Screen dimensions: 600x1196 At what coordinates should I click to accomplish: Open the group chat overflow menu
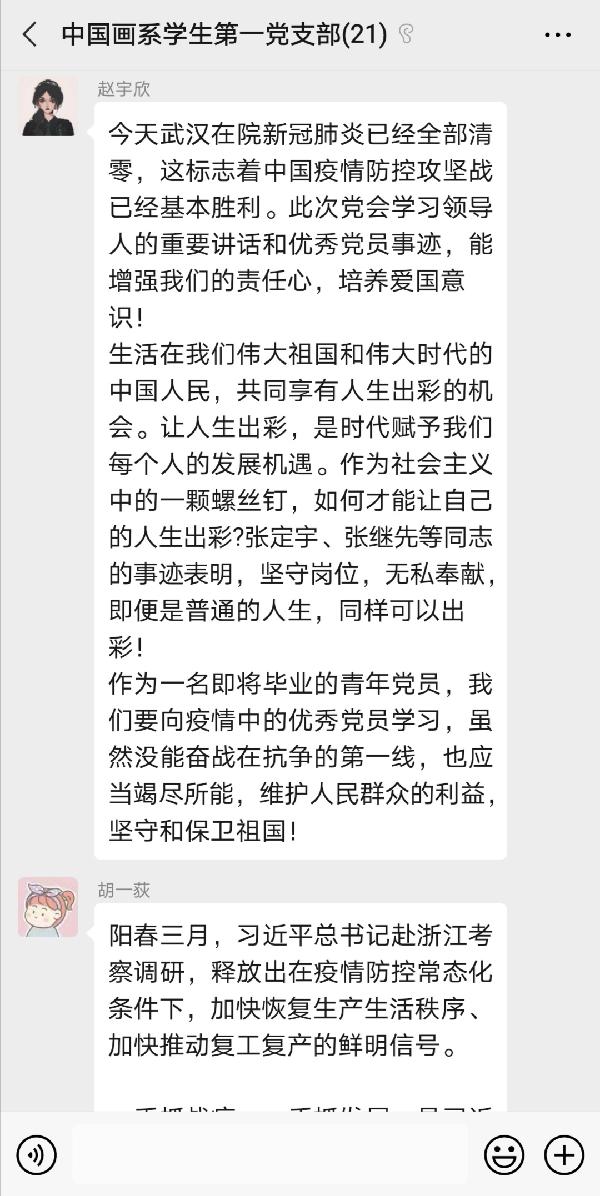pos(557,35)
